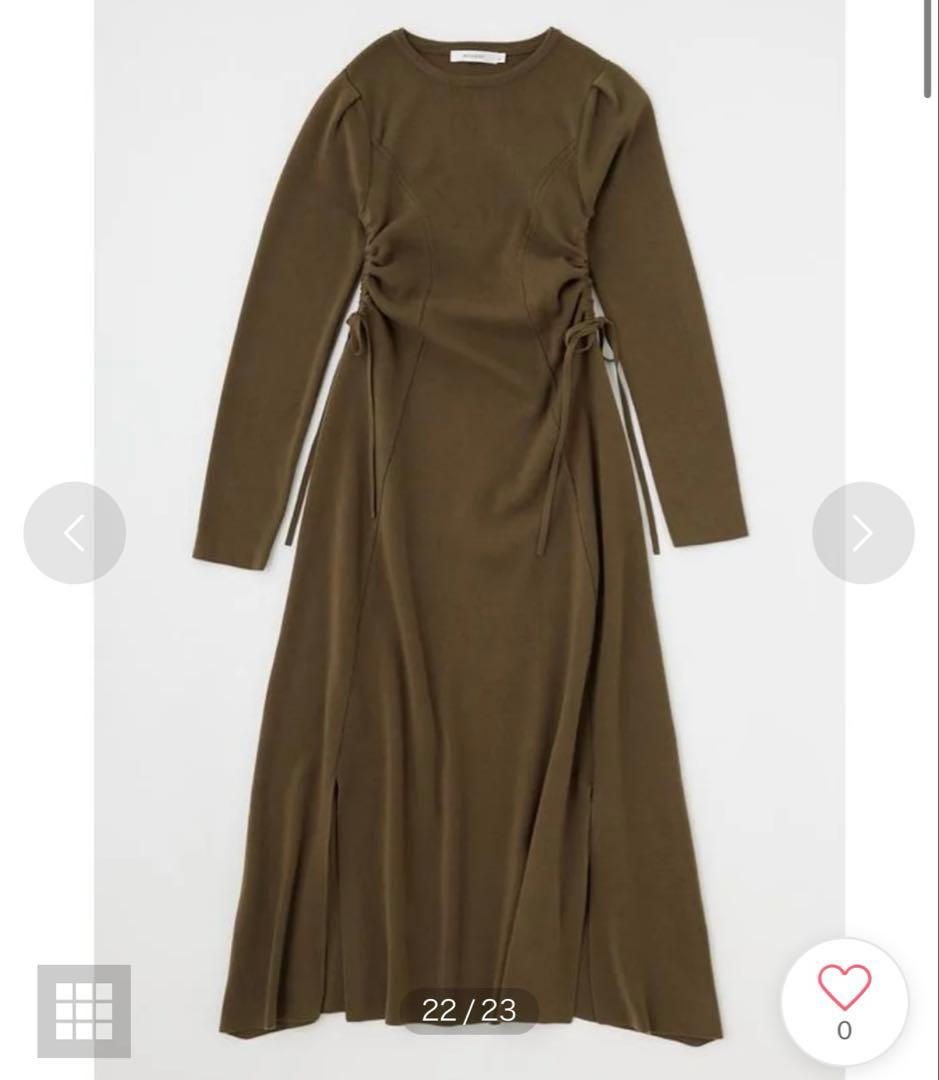
Task: Like this dress with the heart
Action: (844, 989)
